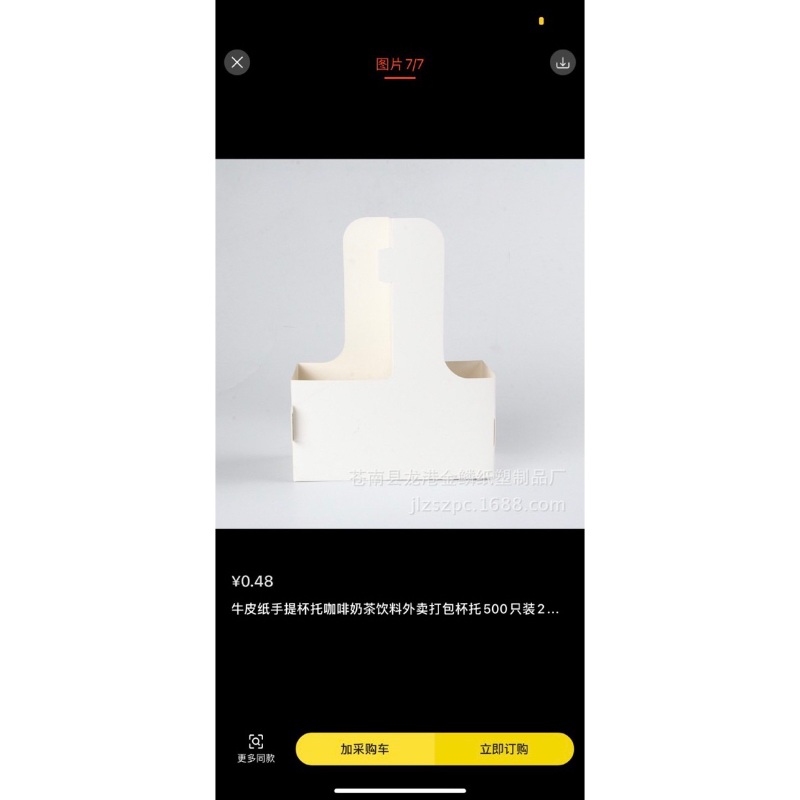Close the image viewer
The height and width of the screenshot is (800, 800).
(237, 63)
